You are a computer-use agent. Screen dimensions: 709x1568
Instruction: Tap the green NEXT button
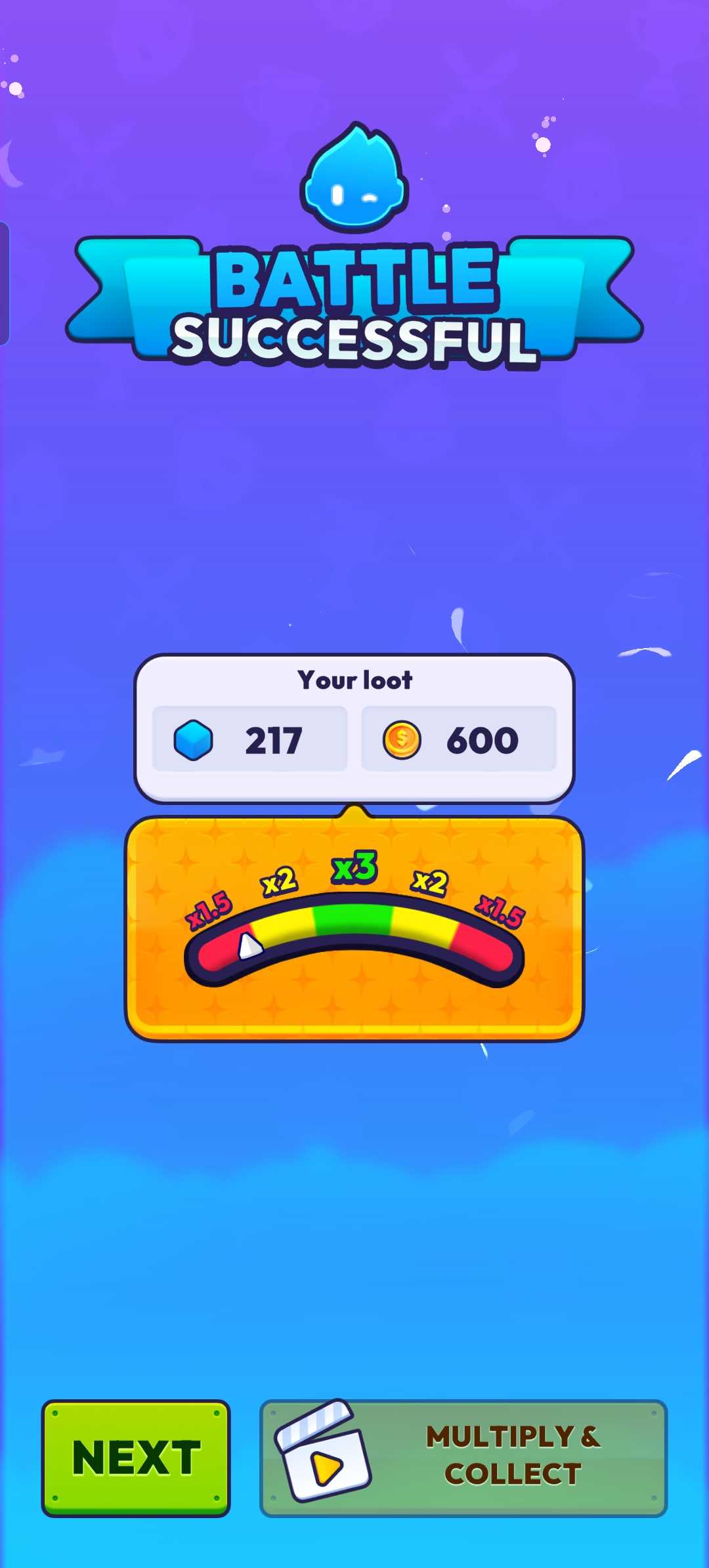click(x=136, y=1458)
